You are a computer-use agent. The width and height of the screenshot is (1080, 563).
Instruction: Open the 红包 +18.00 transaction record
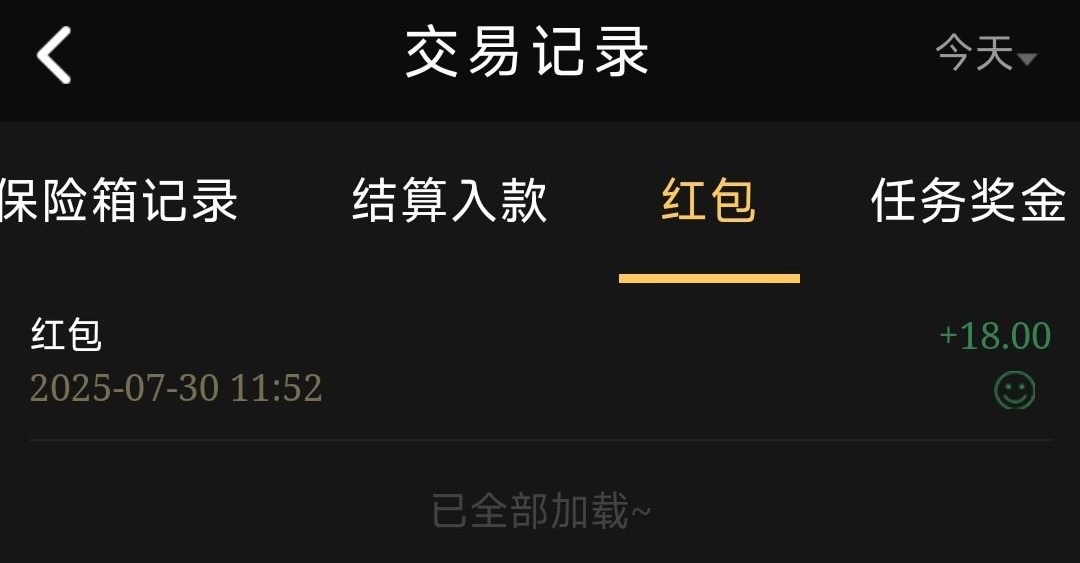click(540, 362)
